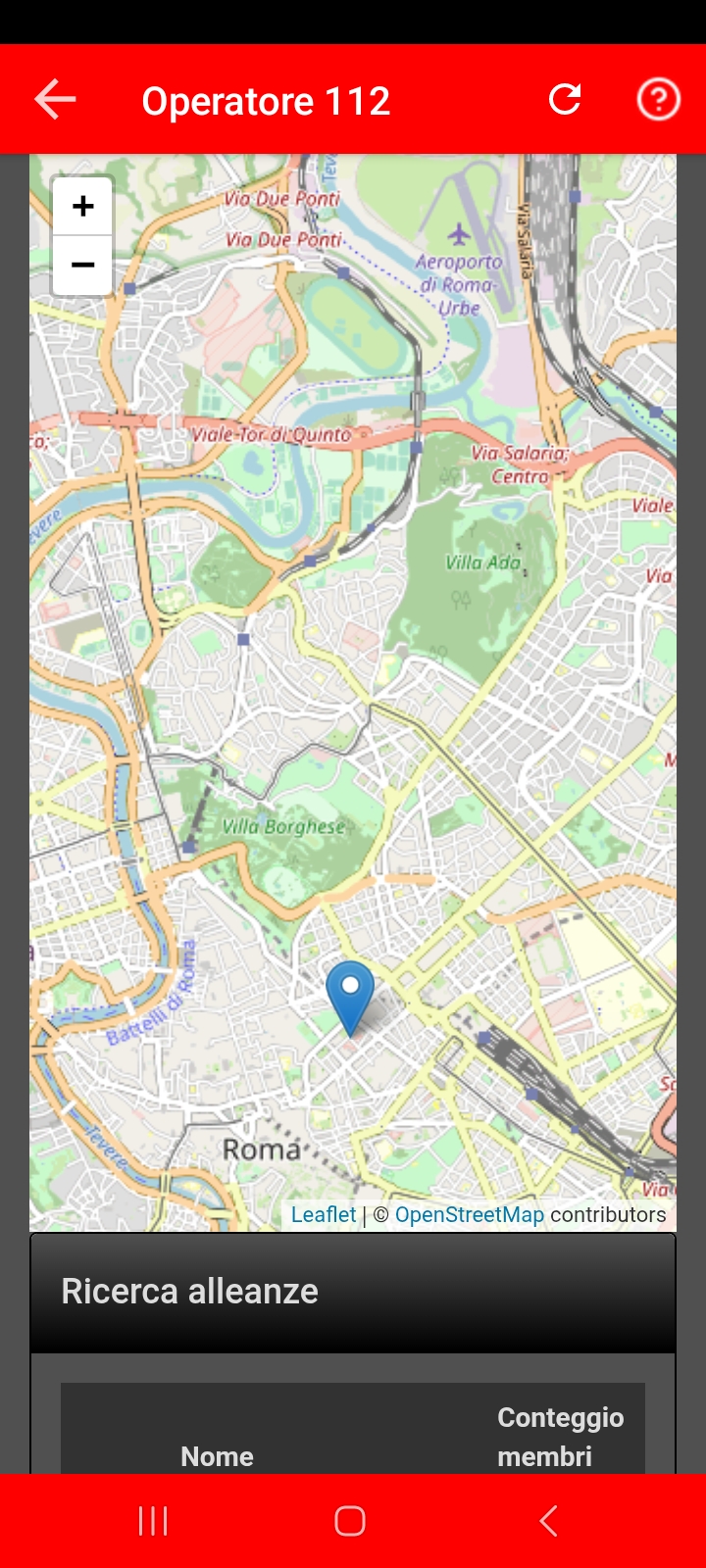706x1568 pixels.
Task: Zoom out on the map
Action: [x=83, y=265]
